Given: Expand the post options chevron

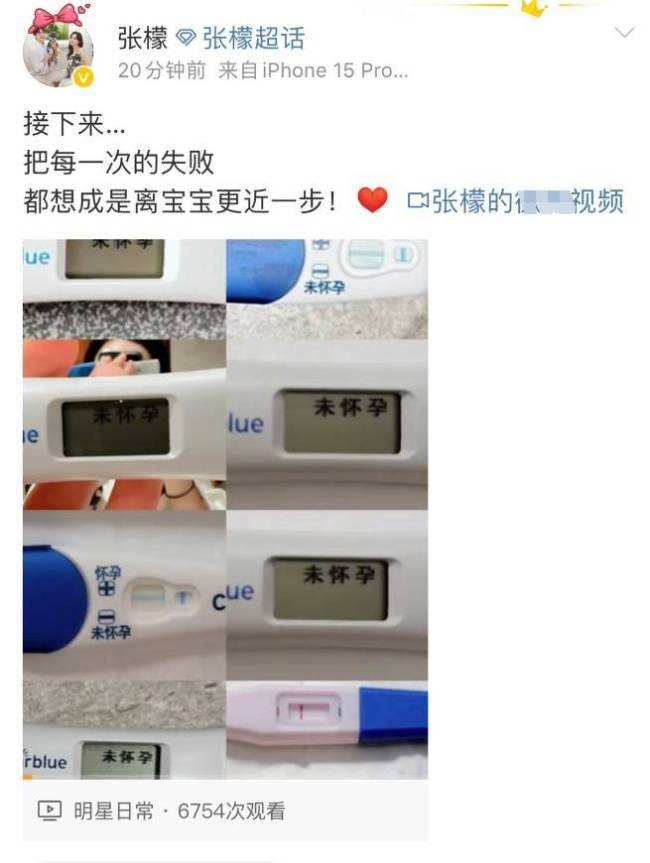Looking at the screenshot, I should 624,34.
